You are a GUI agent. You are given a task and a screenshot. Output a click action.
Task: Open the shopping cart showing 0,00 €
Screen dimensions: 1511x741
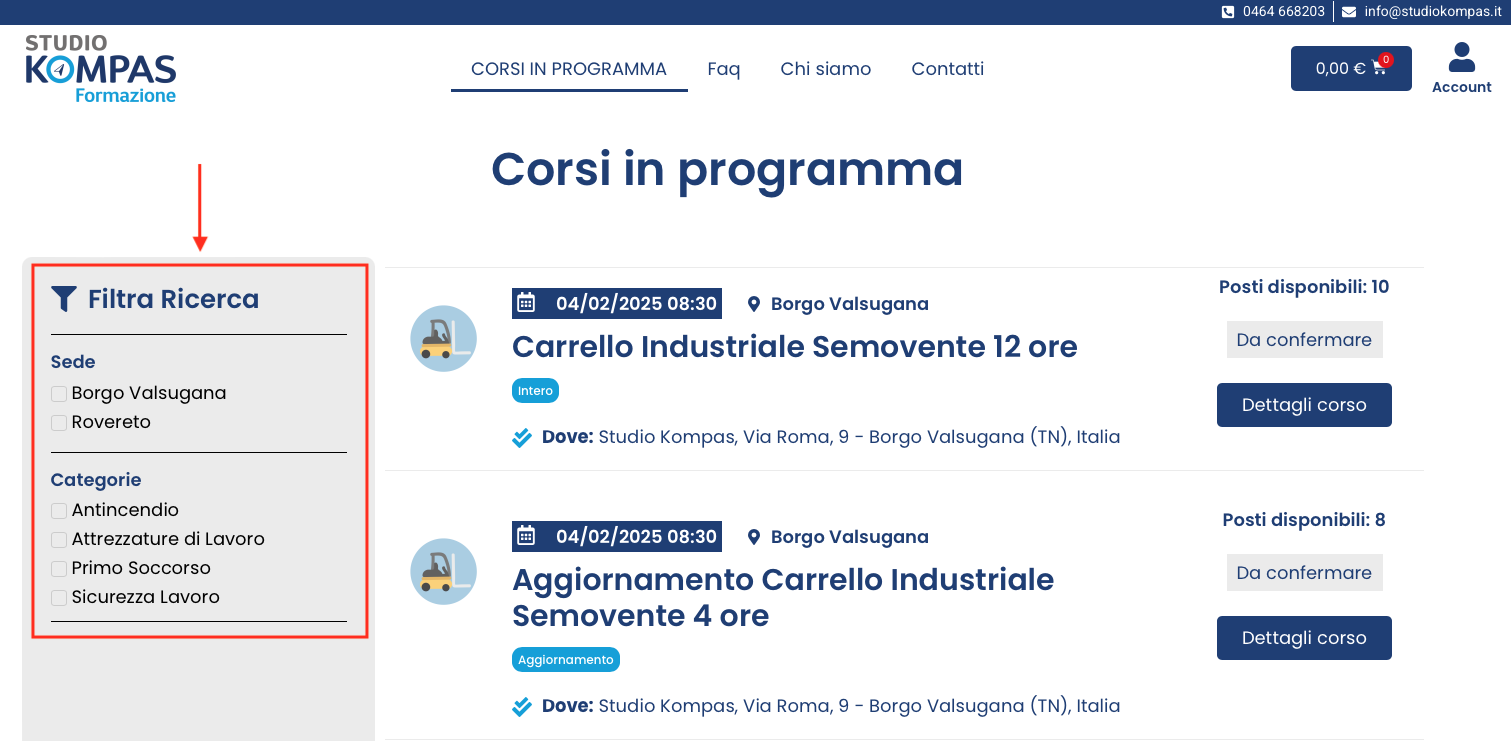point(1350,69)
